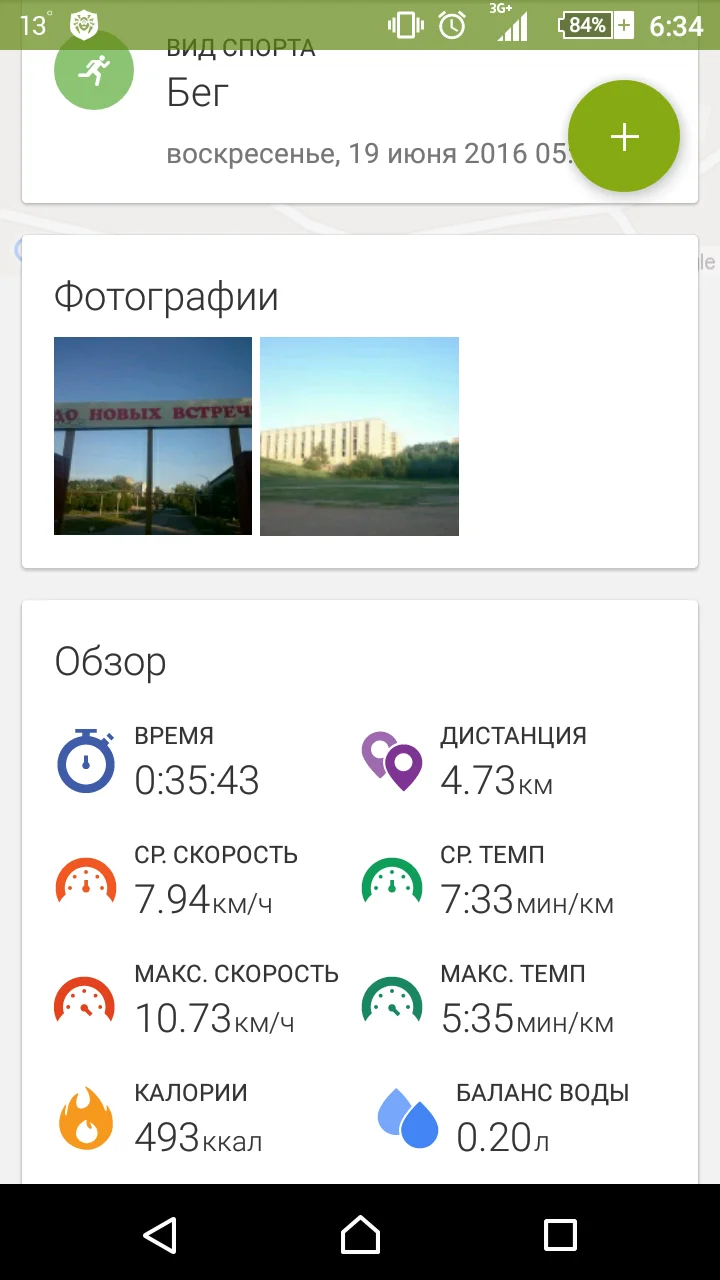Open the photo with ДО НОВЫХ ВСТРЕЧ sign
The image size is (720, 1280).
152,435
